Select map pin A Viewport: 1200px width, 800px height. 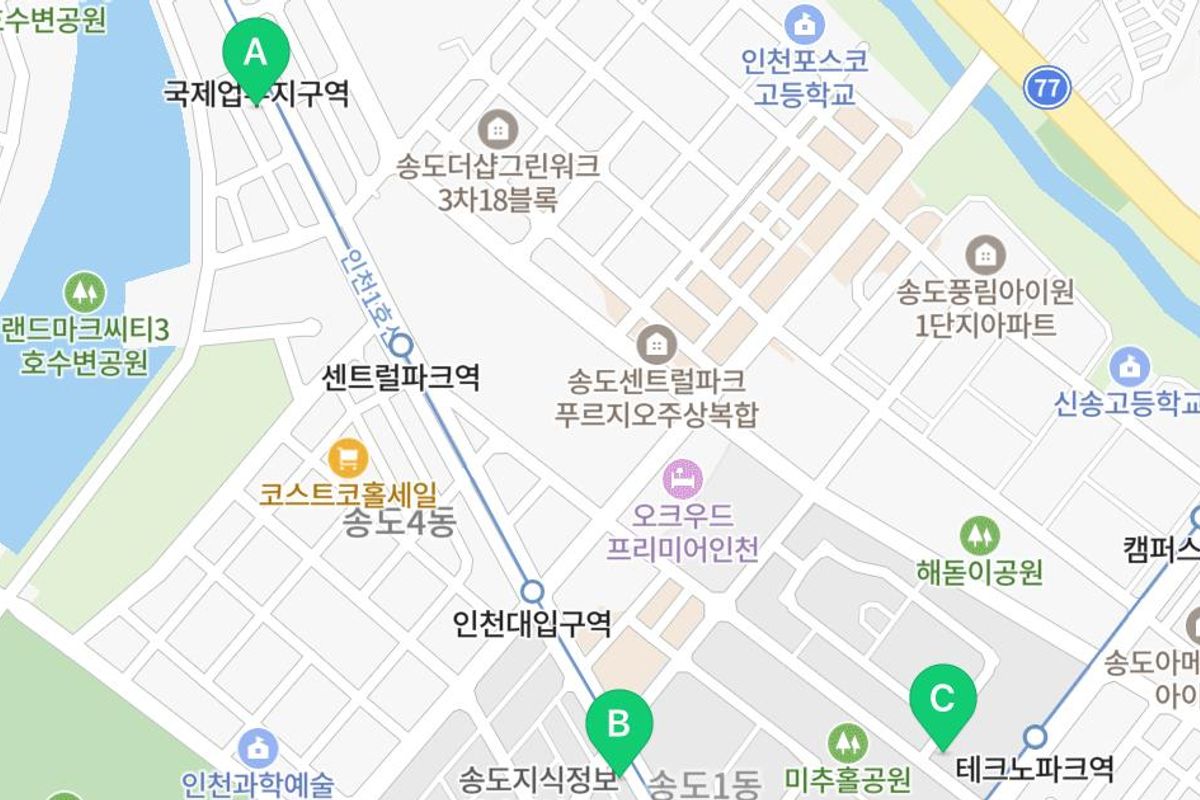(x=256, y=53)
